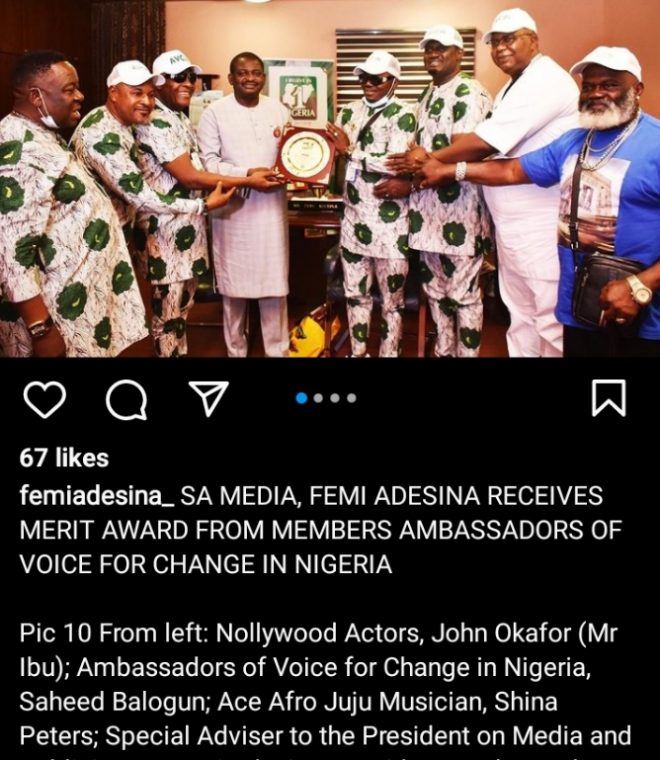The height and width of the screenshot is (760, 660).
Task: Save the post with the bookmark icon
Action: click(608, 399)
